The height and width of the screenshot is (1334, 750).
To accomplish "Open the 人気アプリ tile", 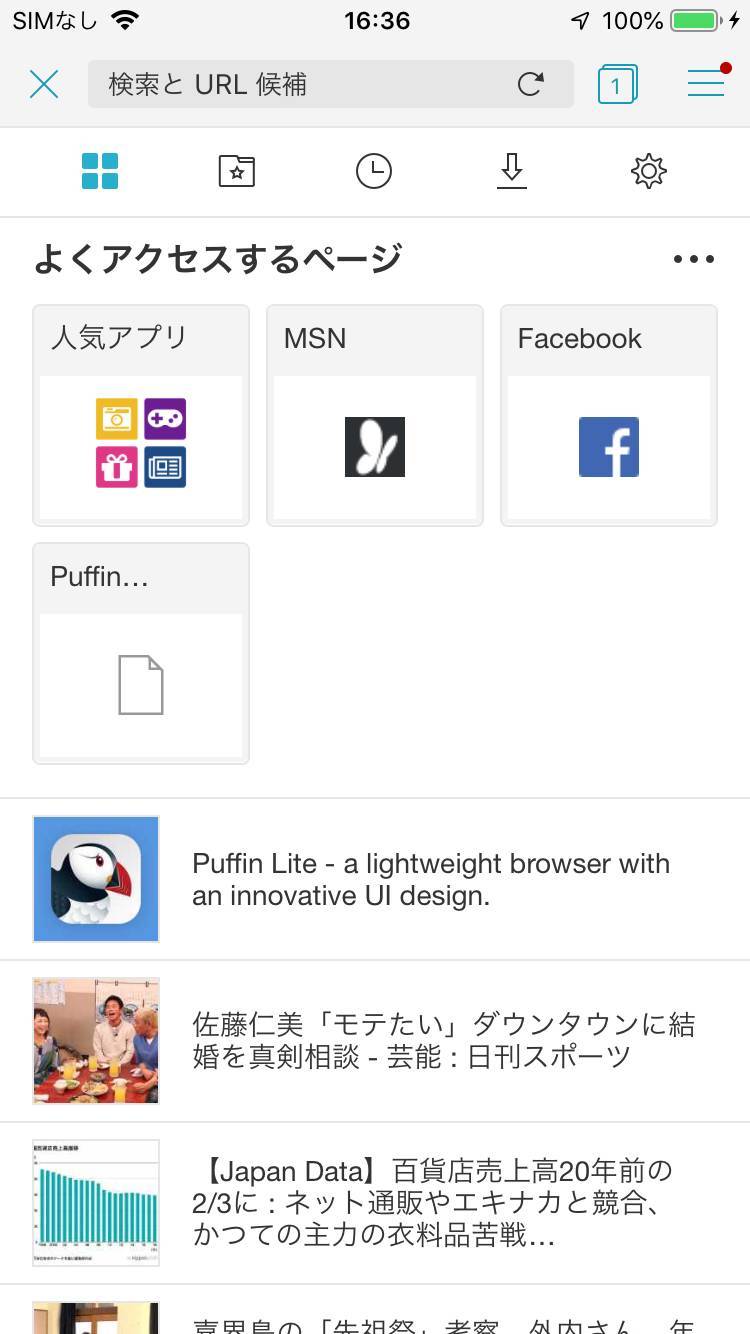I will 141,415.
